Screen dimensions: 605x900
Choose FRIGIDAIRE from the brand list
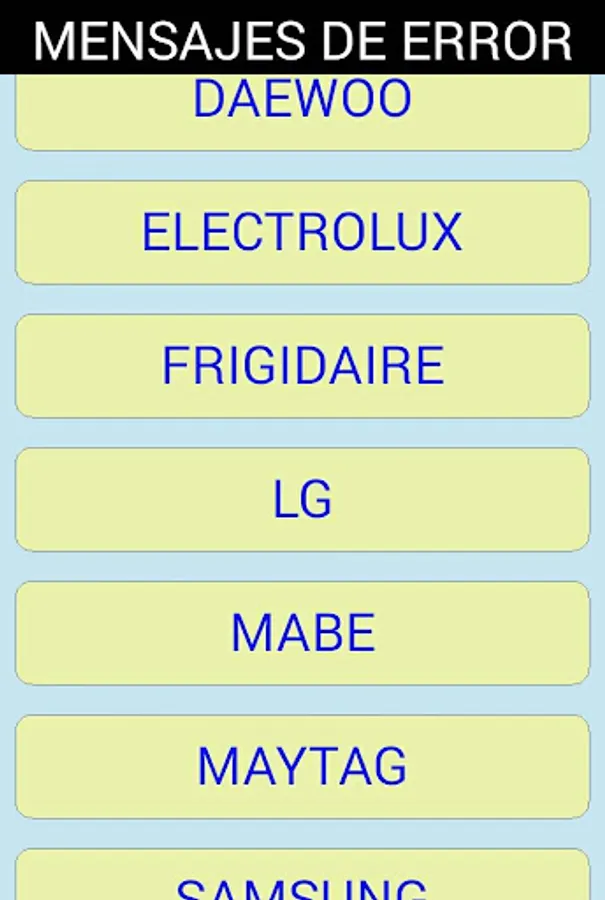302,366
